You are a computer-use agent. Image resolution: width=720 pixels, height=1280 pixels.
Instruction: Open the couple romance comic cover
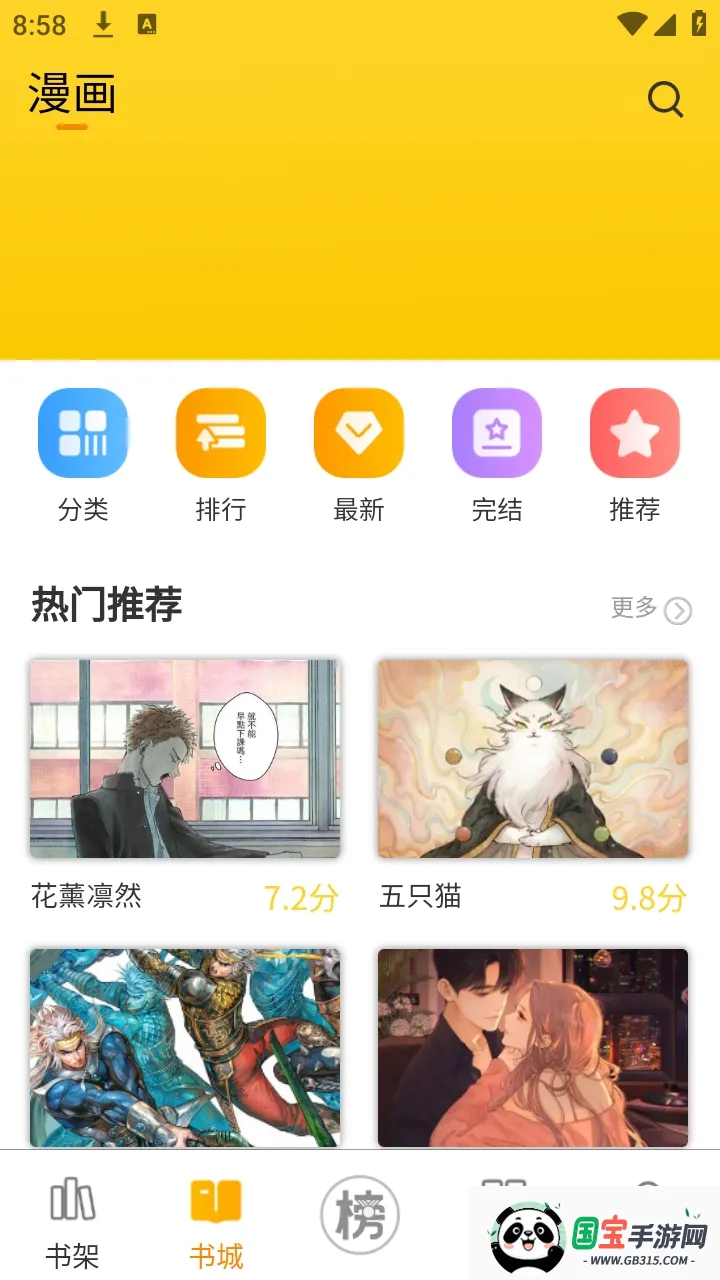[x=532, y=1045]
